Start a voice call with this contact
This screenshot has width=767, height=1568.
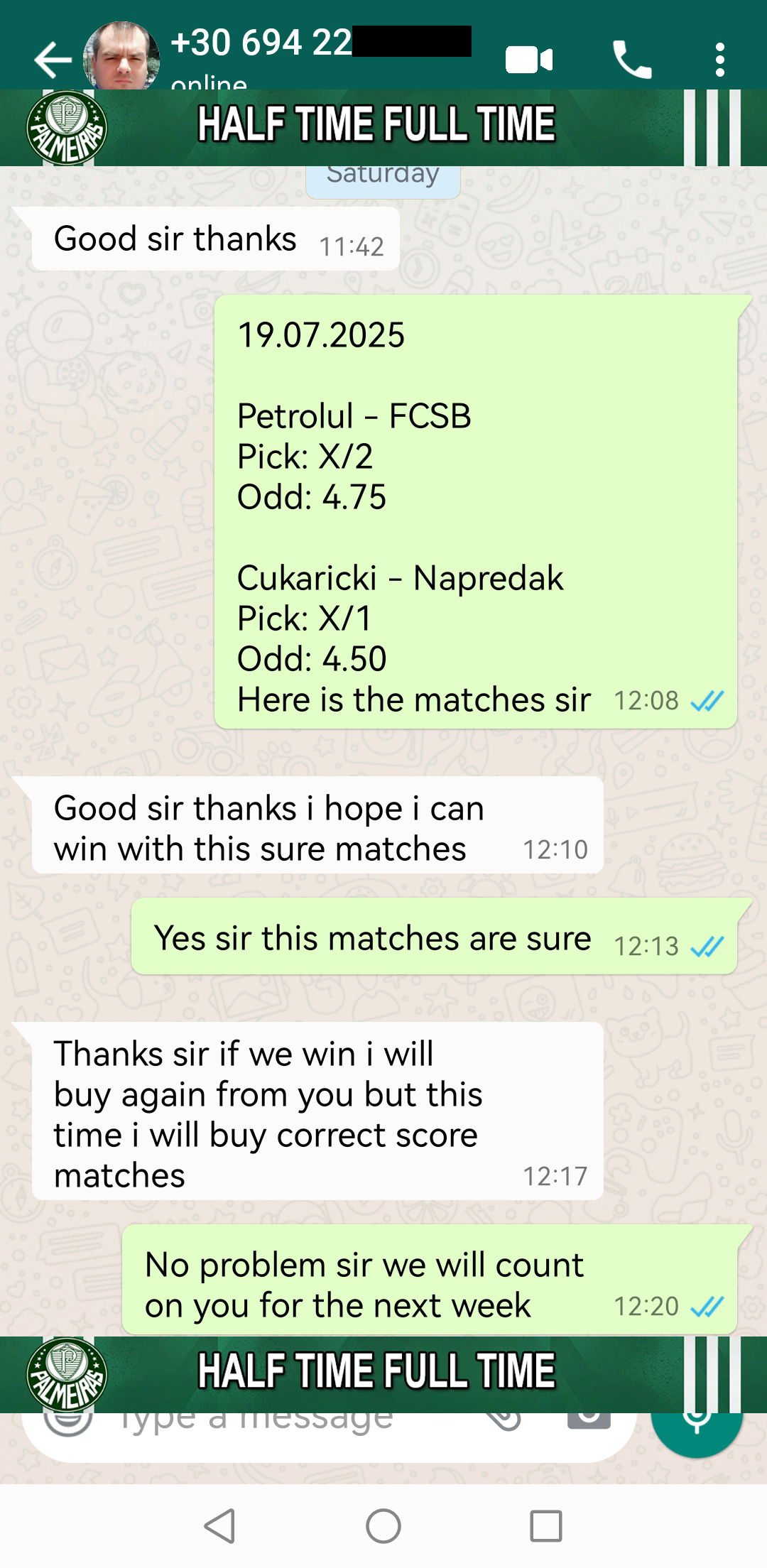632,60
